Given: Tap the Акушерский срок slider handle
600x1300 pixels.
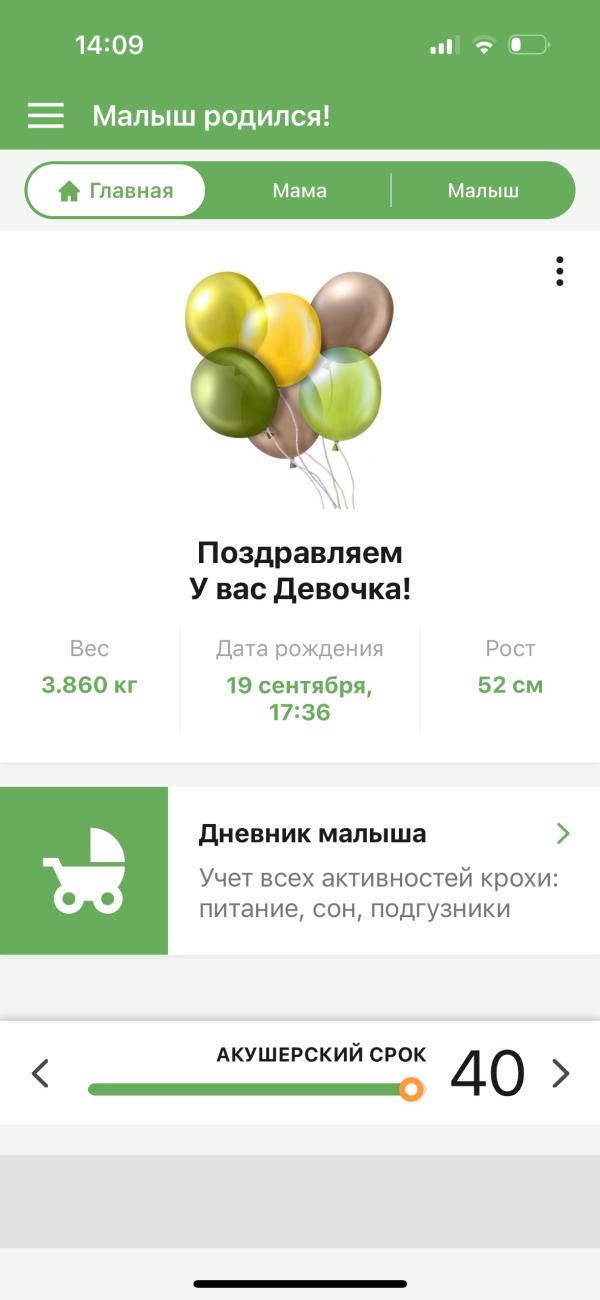Looking at the screenshot, I should coord(411,1089).
